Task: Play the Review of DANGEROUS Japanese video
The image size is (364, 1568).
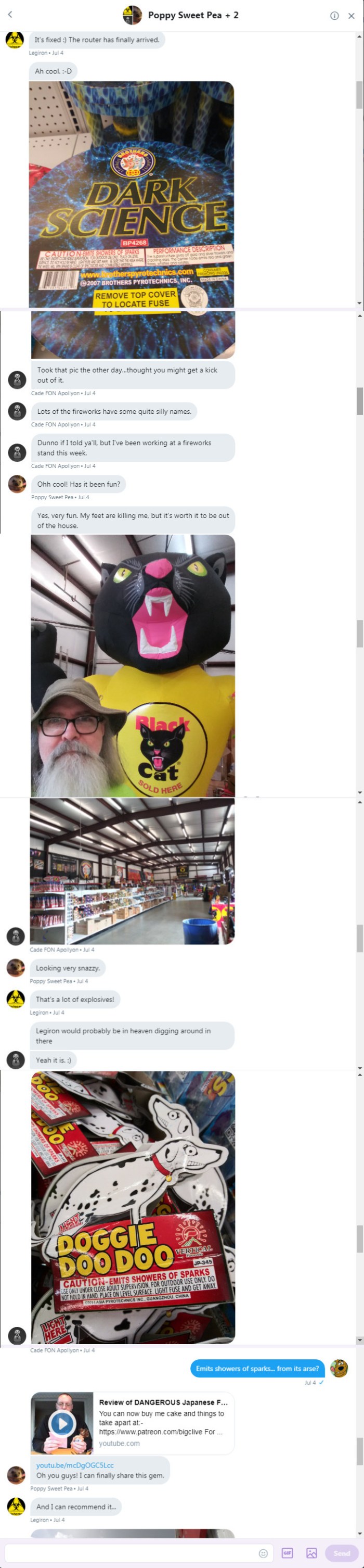Action: pos(62,1423)
